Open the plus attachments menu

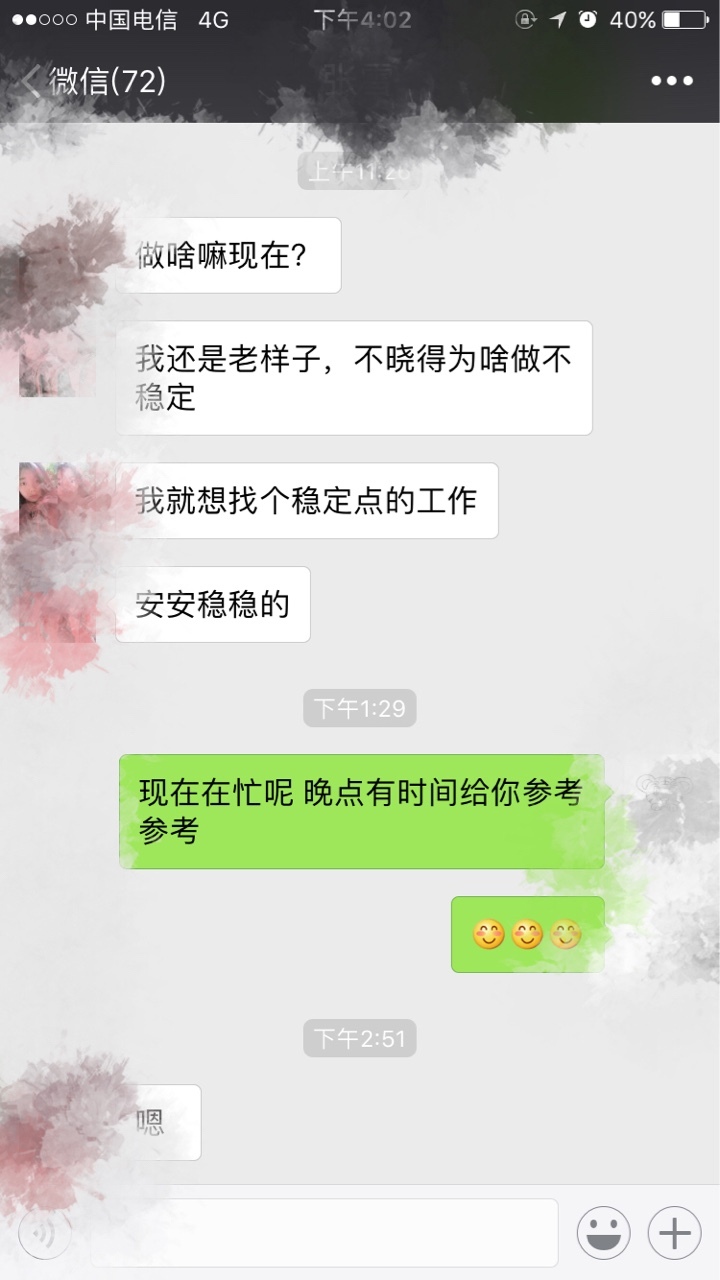pyautogui.click(x=675, y=1233)
